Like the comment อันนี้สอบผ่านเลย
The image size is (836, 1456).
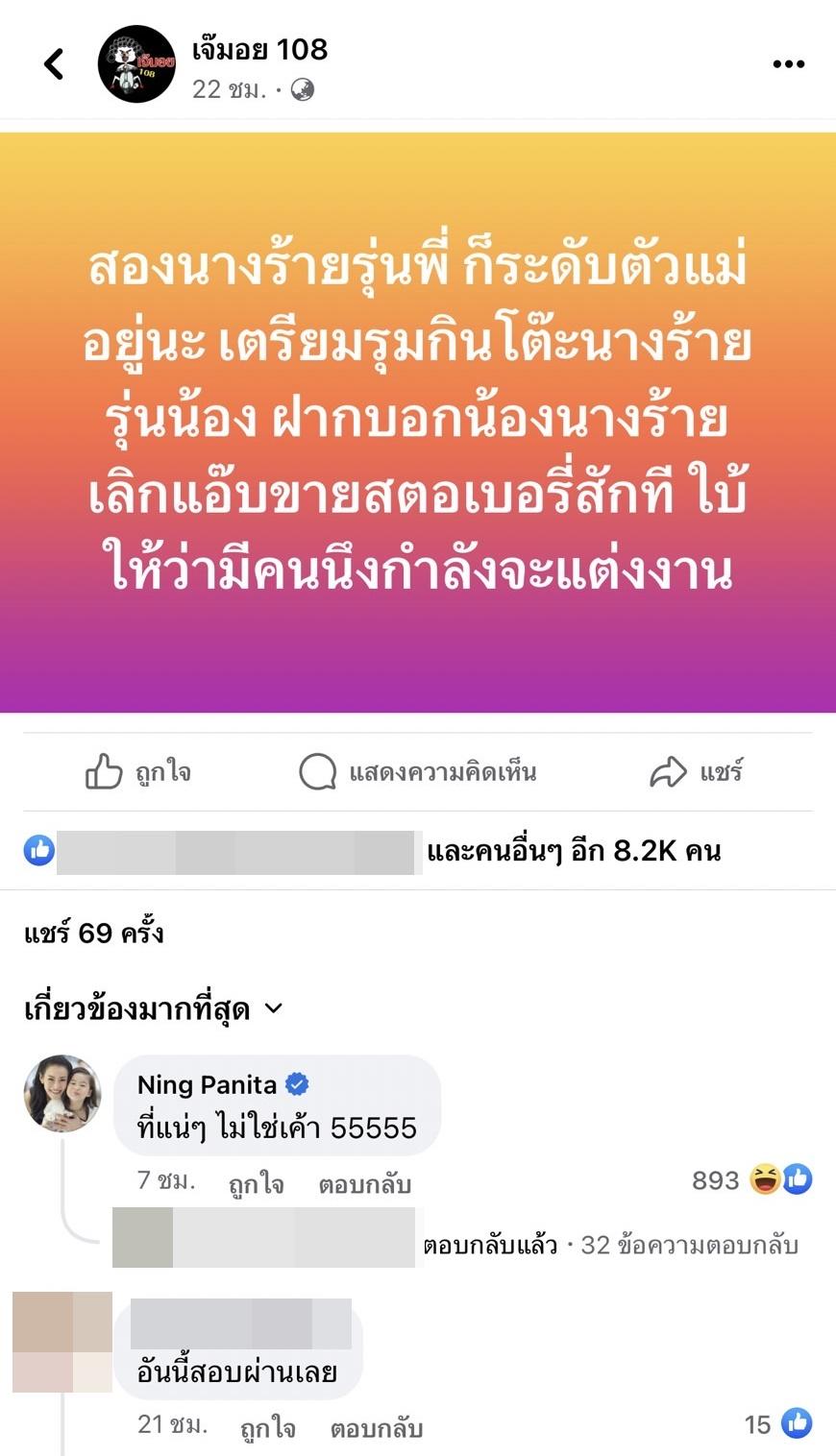(267, 1428)
